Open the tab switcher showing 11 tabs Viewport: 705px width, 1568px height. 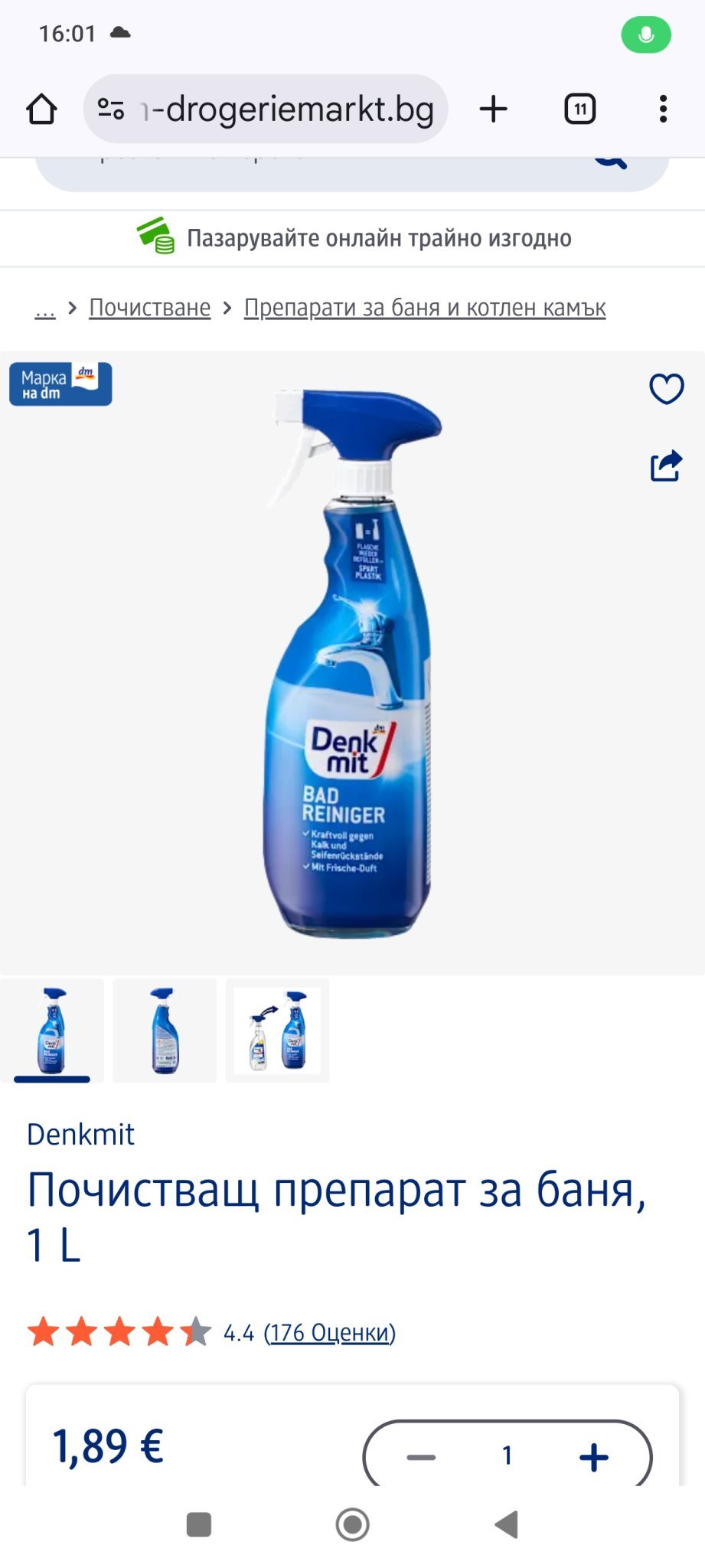click(x=579, y=109)
